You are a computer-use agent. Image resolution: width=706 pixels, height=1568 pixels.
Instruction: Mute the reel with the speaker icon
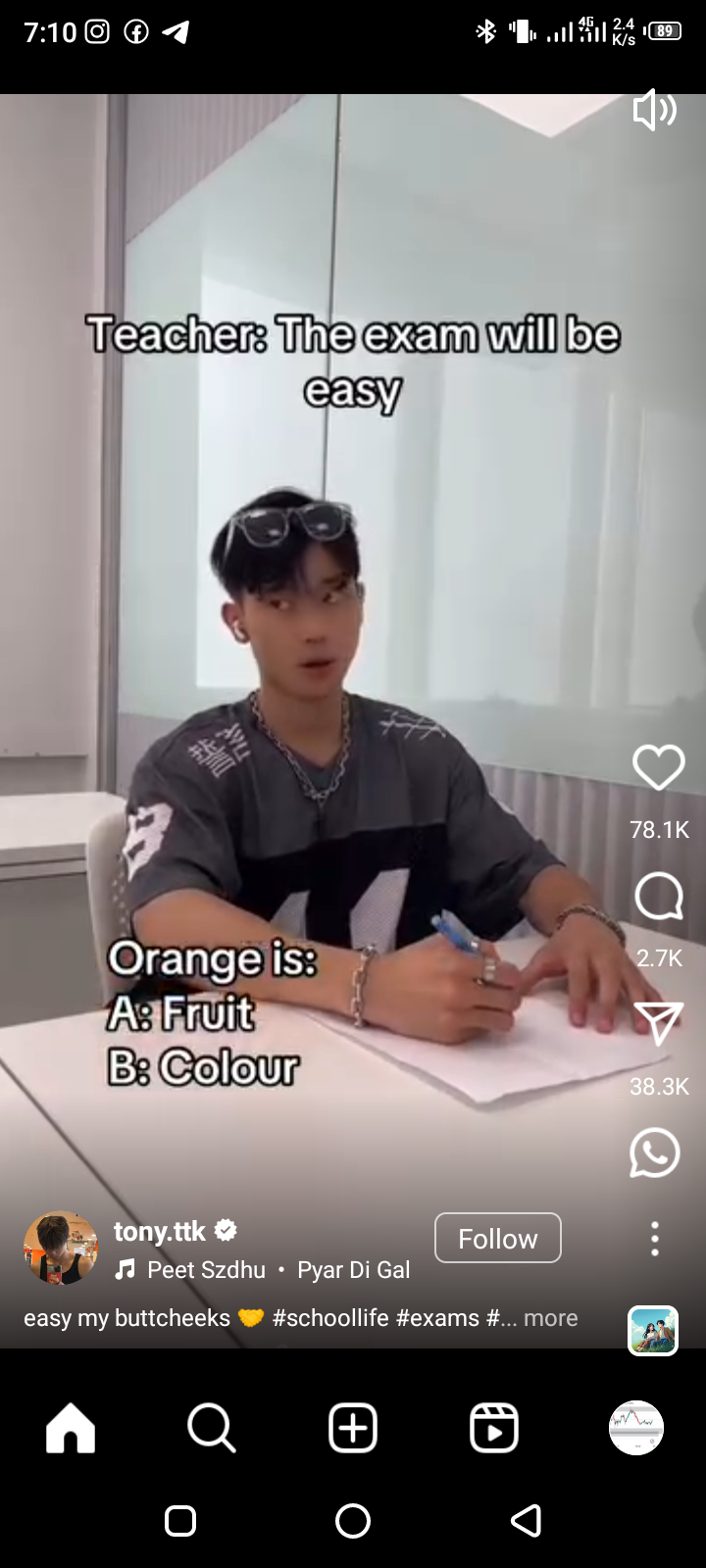654,110
